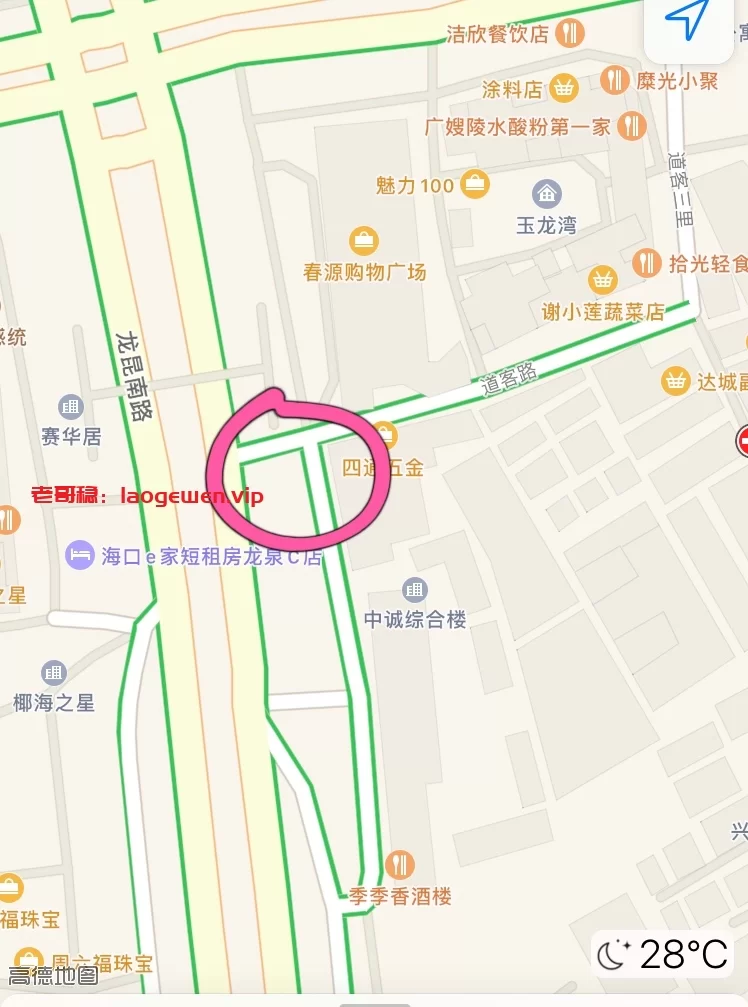Open the 季季香酒楼 restaurant marker
This screenshot has height=1007, width=748.
point(400,864)
